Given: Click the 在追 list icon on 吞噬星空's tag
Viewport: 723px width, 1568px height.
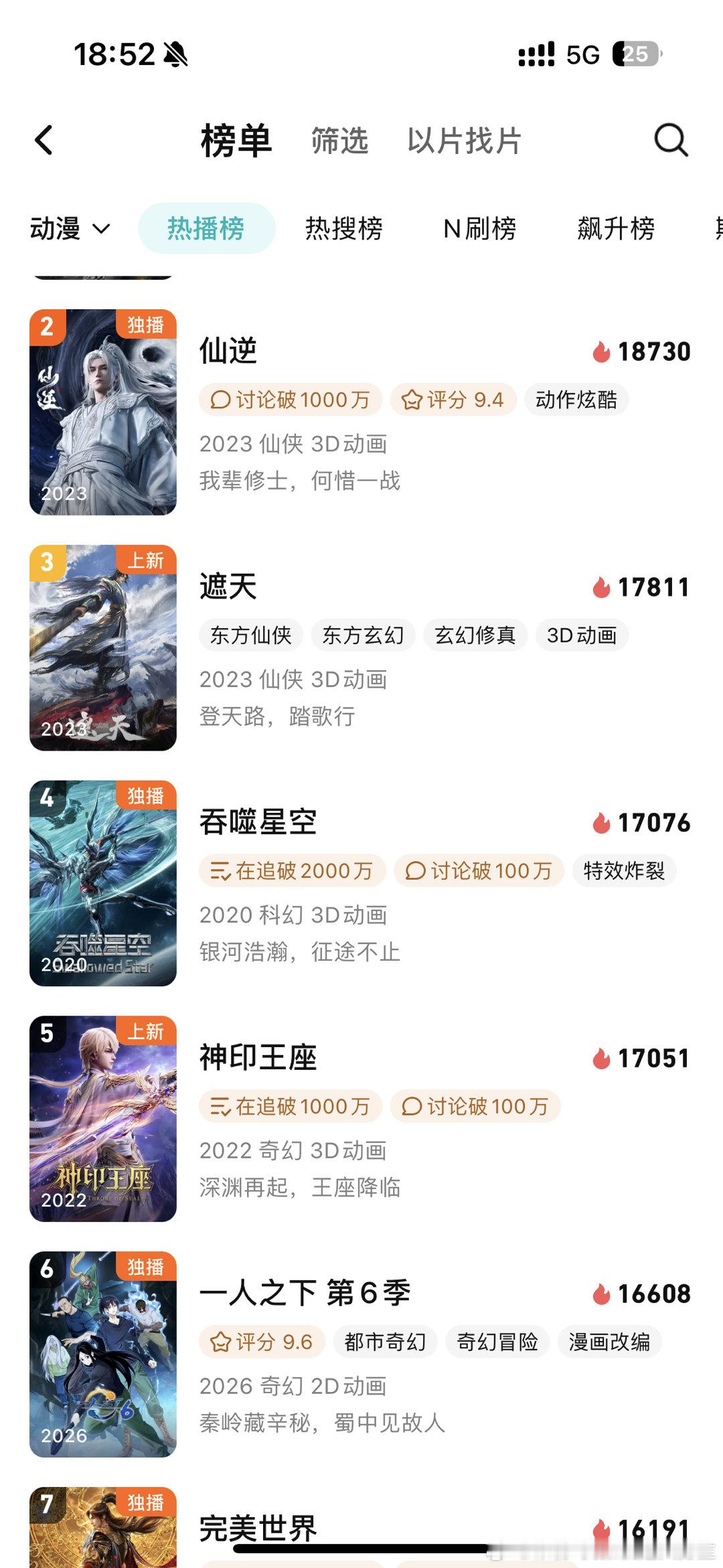Looking at the screenshot, I should [222, 871].
